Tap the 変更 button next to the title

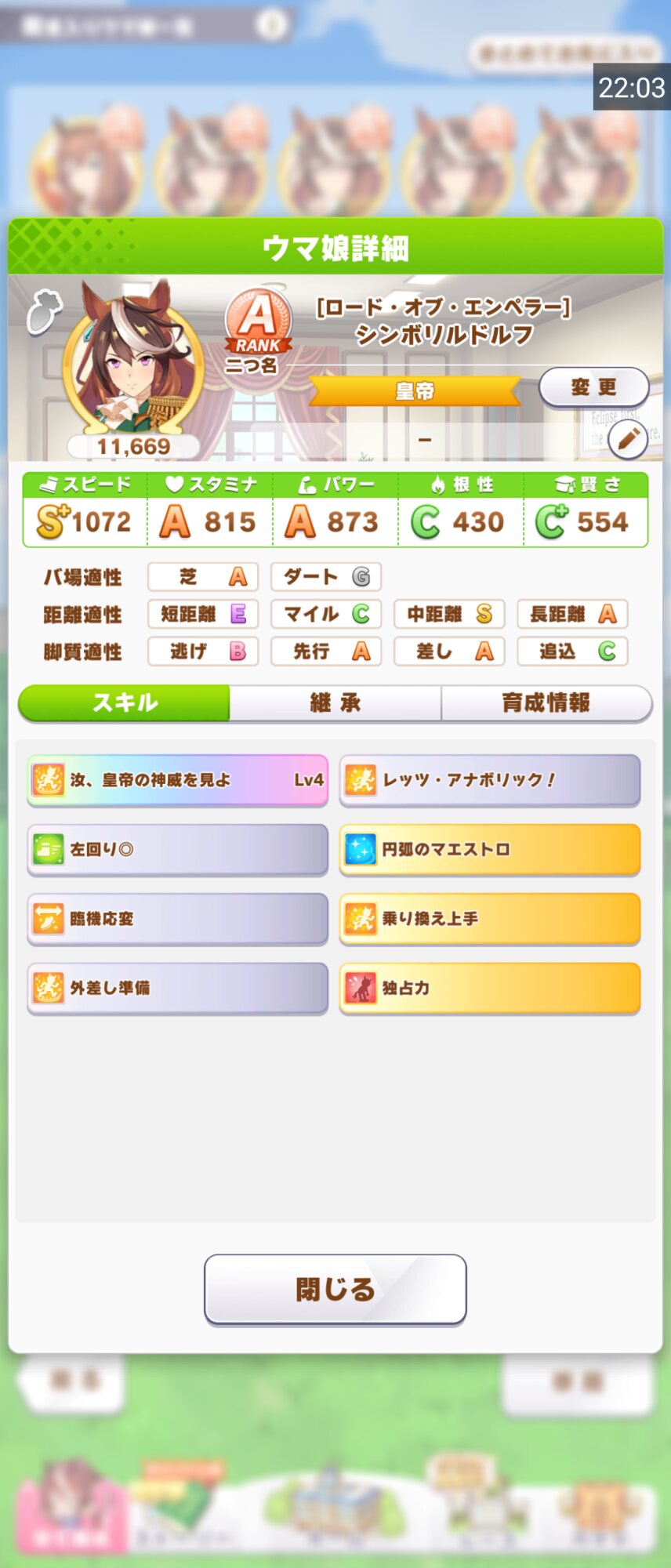(x=593, y=387)
